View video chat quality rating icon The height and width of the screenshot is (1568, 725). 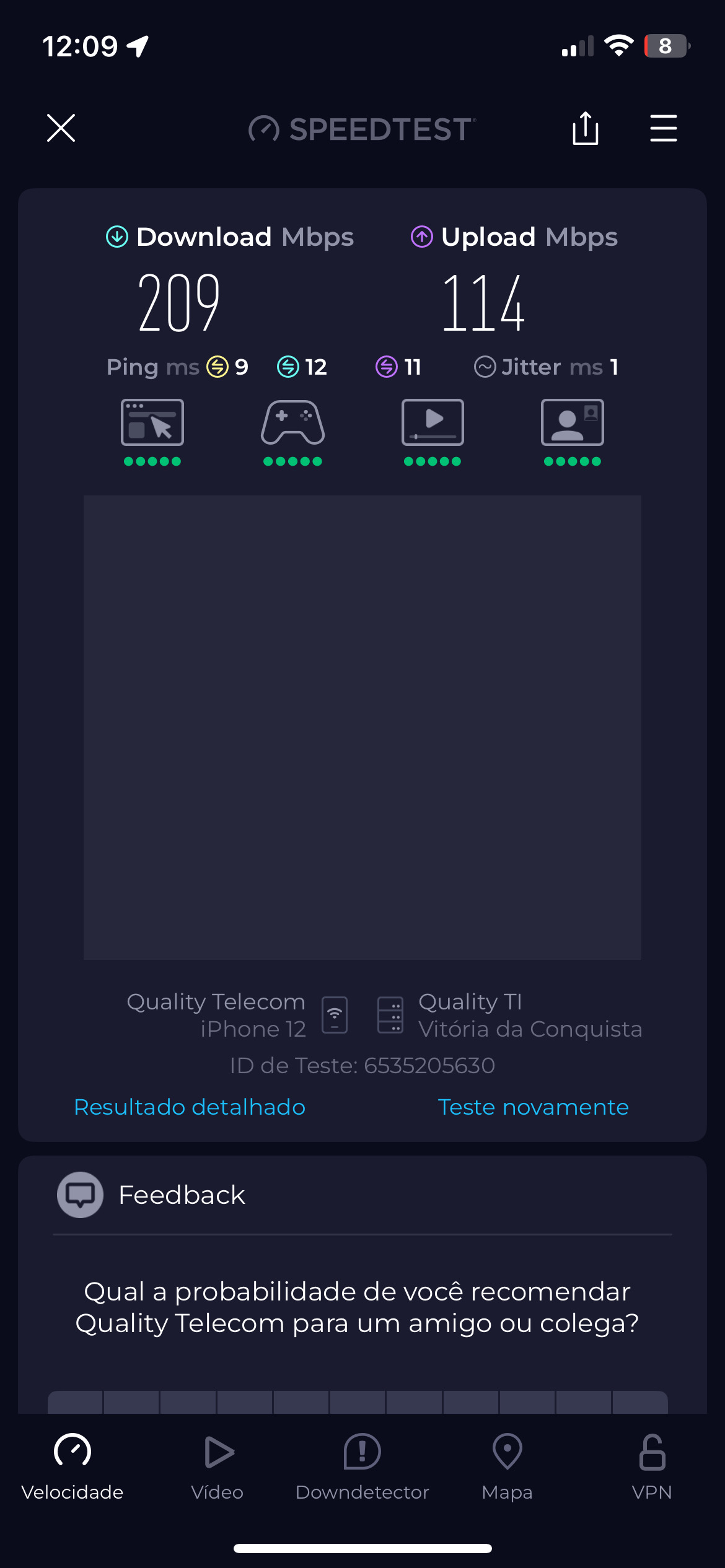pos(573,423)
